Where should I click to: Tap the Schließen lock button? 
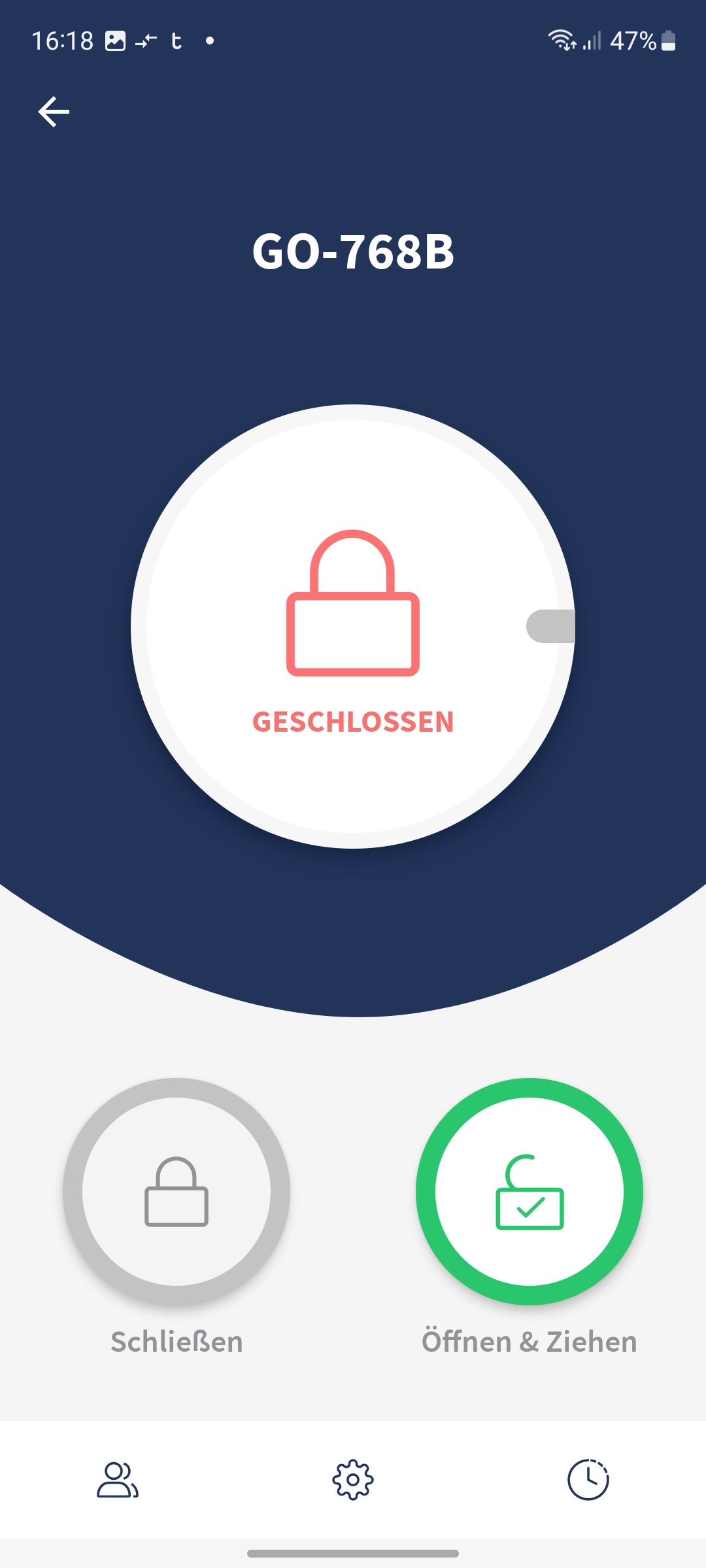(x=176, y=1192)
